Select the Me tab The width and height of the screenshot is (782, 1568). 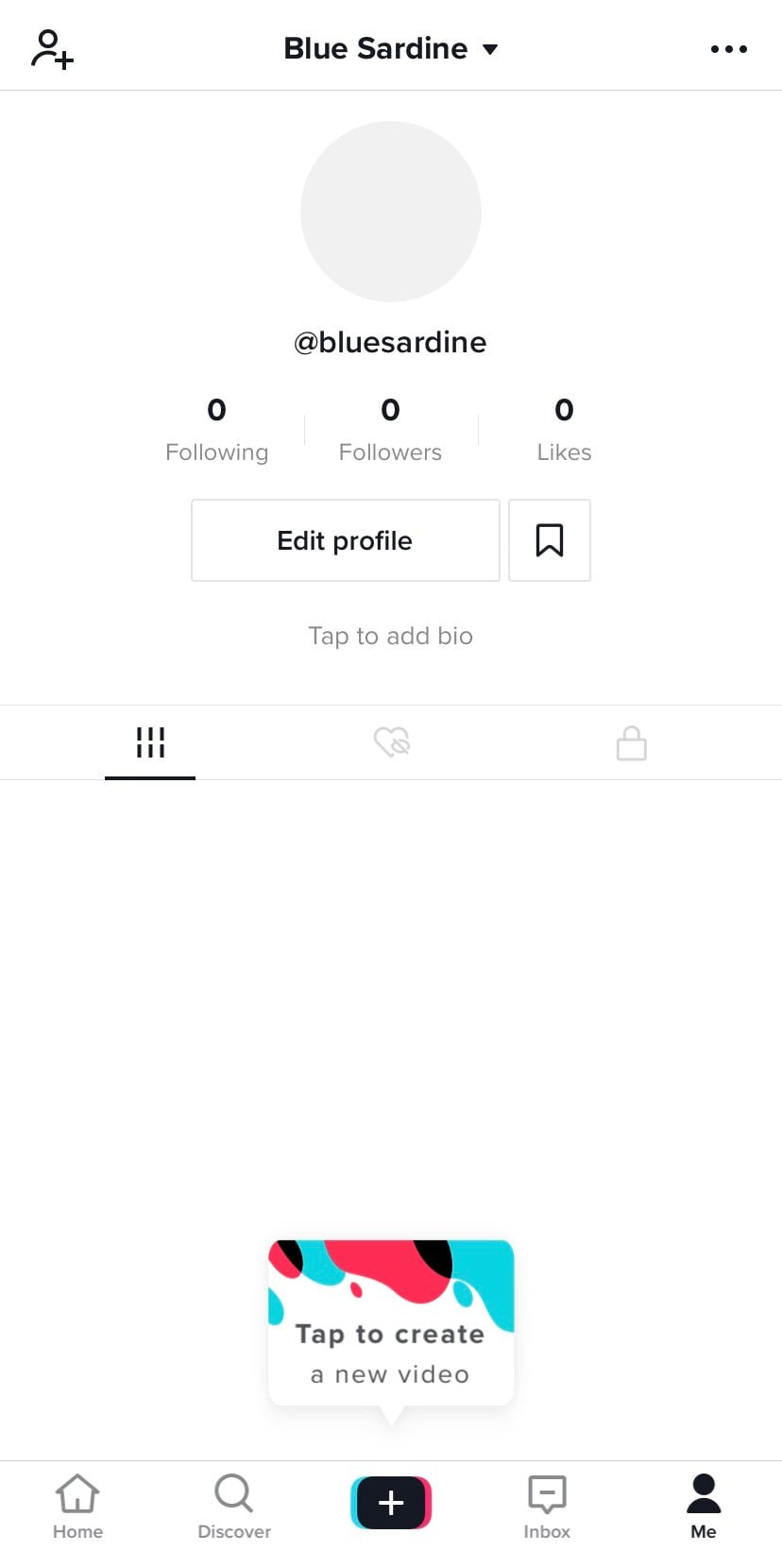[704, 1507]
